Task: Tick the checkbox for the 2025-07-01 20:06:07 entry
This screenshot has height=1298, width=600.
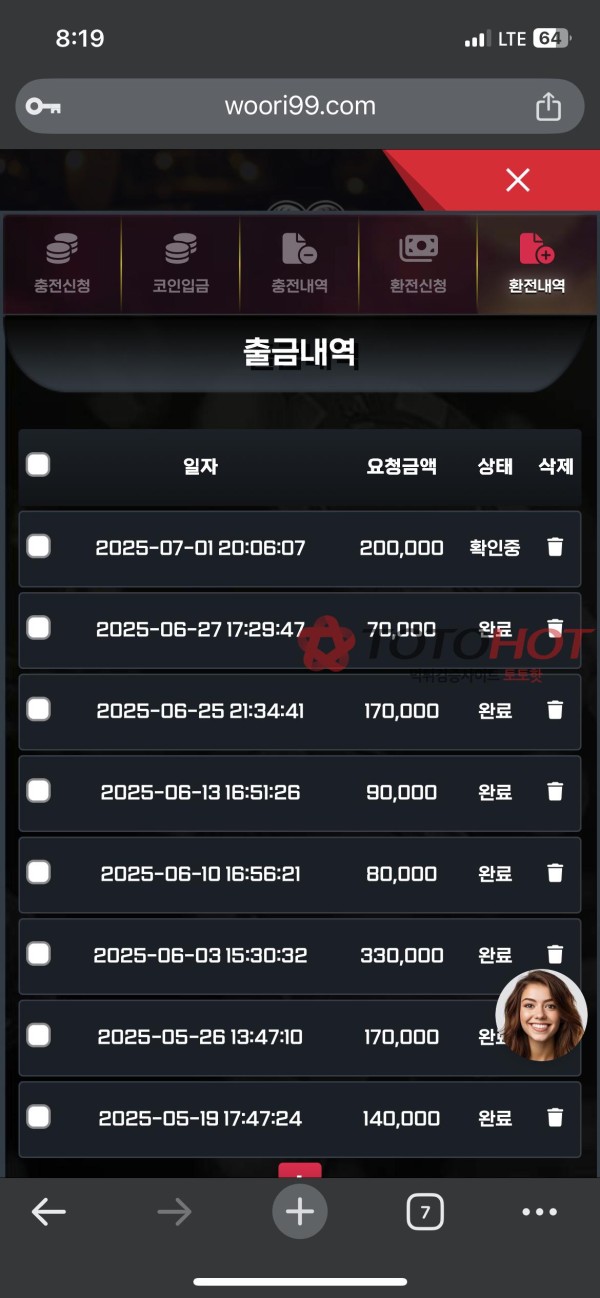Action: [38, 546]
